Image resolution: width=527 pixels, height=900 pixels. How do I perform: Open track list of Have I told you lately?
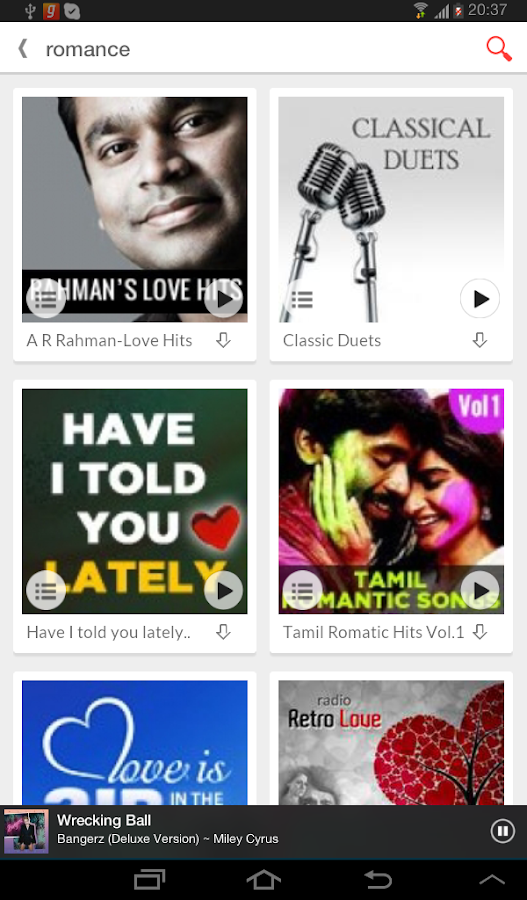pyautogui.click(x=46, y=590)
